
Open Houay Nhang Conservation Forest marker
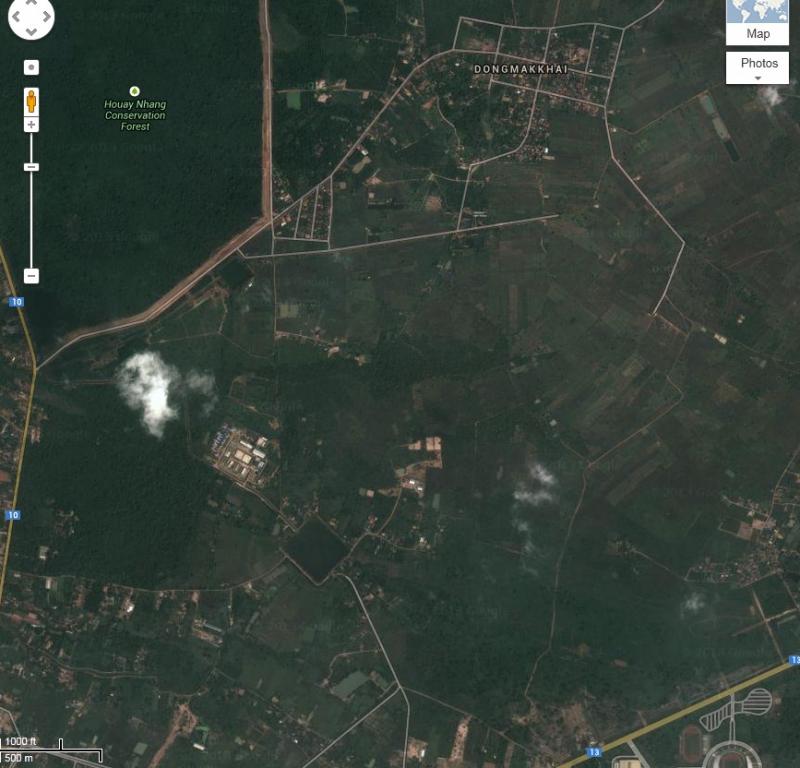click(135, 91)
